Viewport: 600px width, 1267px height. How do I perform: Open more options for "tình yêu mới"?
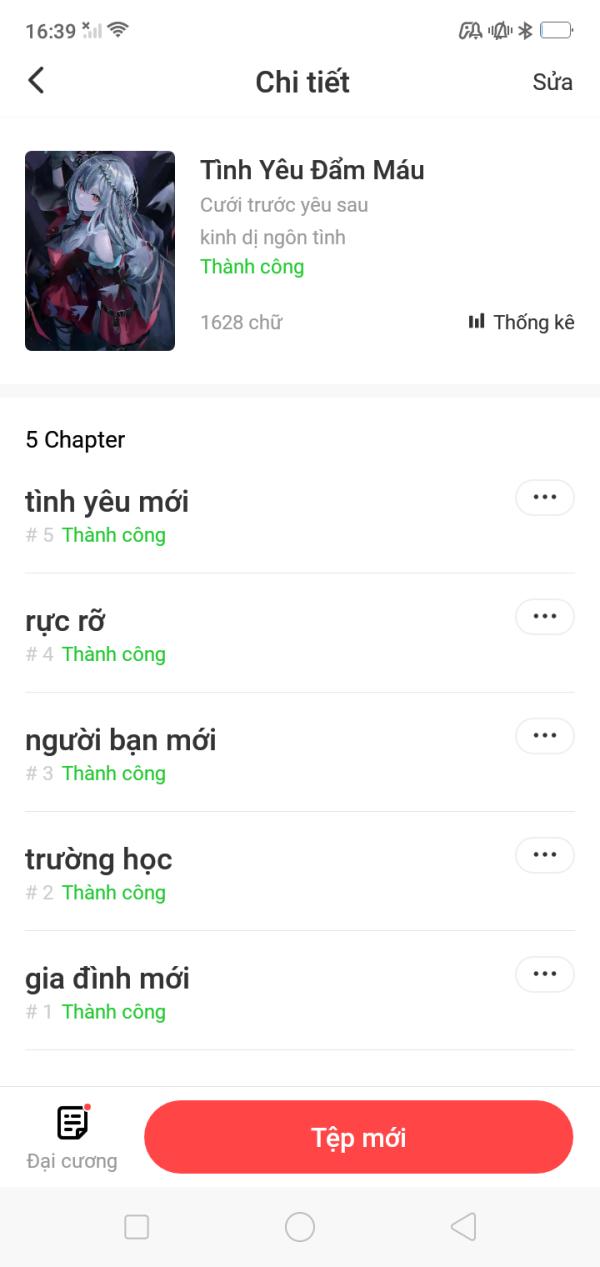(x=544, y=497)
